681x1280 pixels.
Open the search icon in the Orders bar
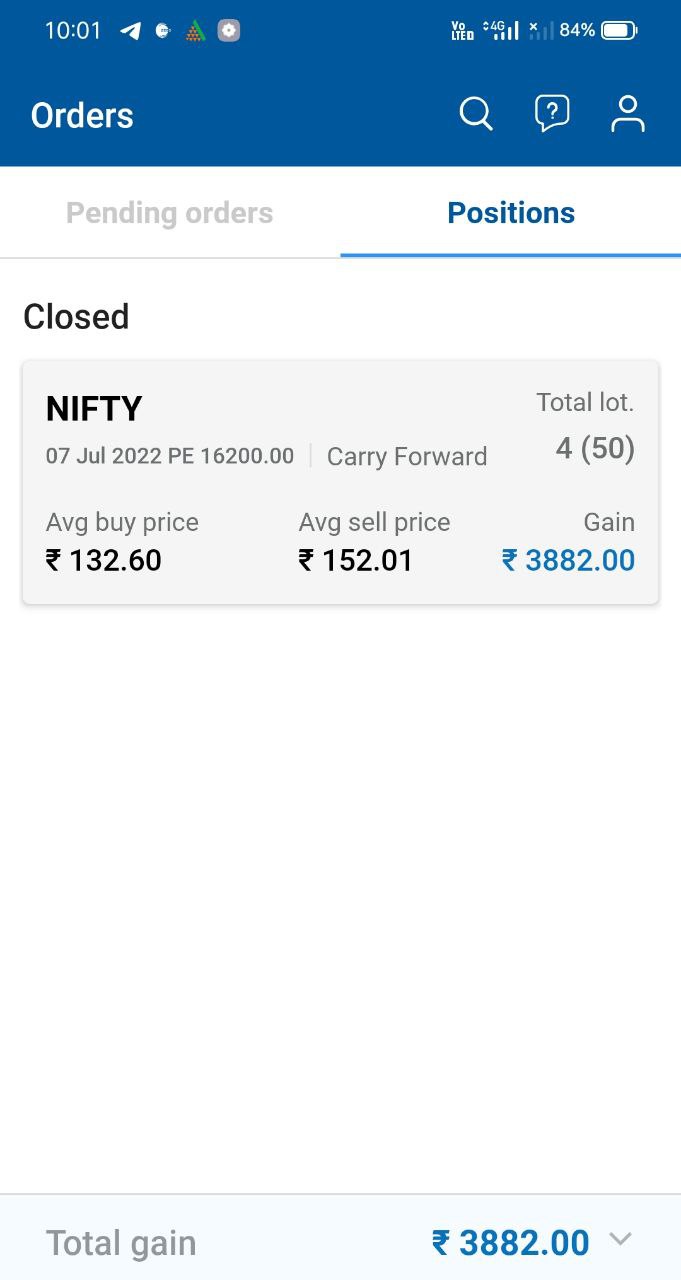click(476, 115)
